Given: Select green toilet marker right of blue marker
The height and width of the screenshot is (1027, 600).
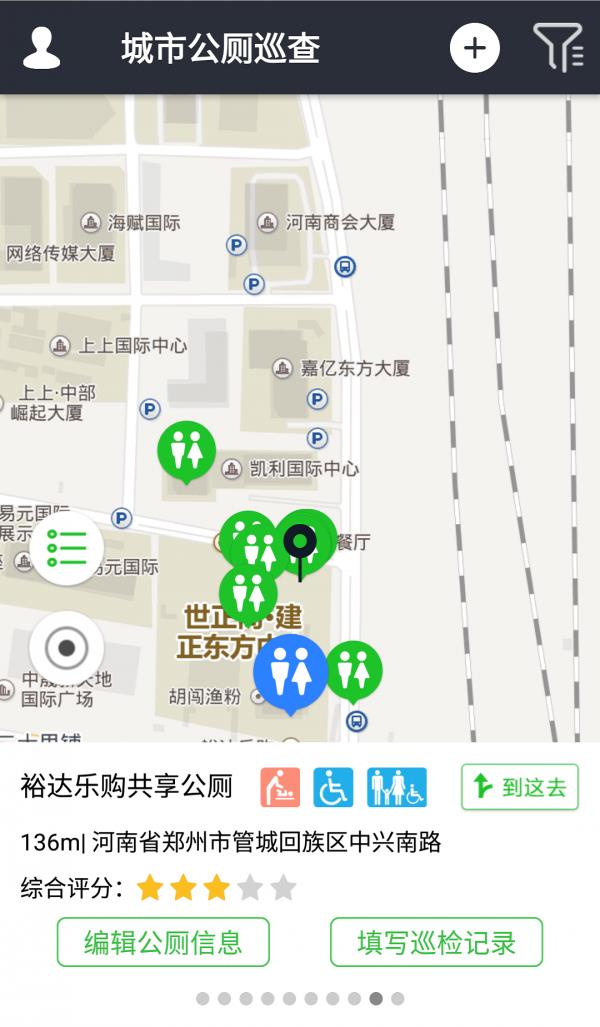Looking at the screenshot, I should (x=354, y=671).
